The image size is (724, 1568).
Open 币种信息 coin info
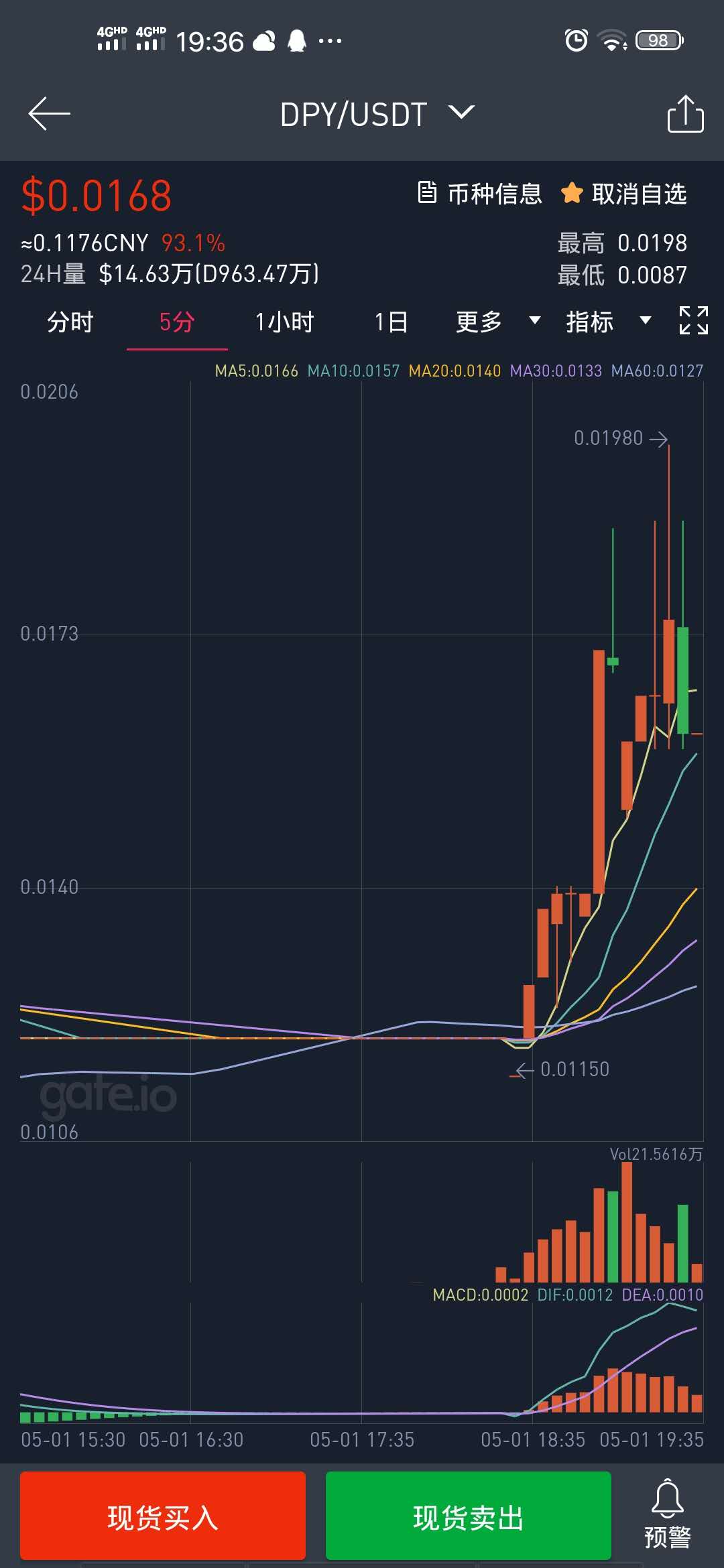click(480, 194)
